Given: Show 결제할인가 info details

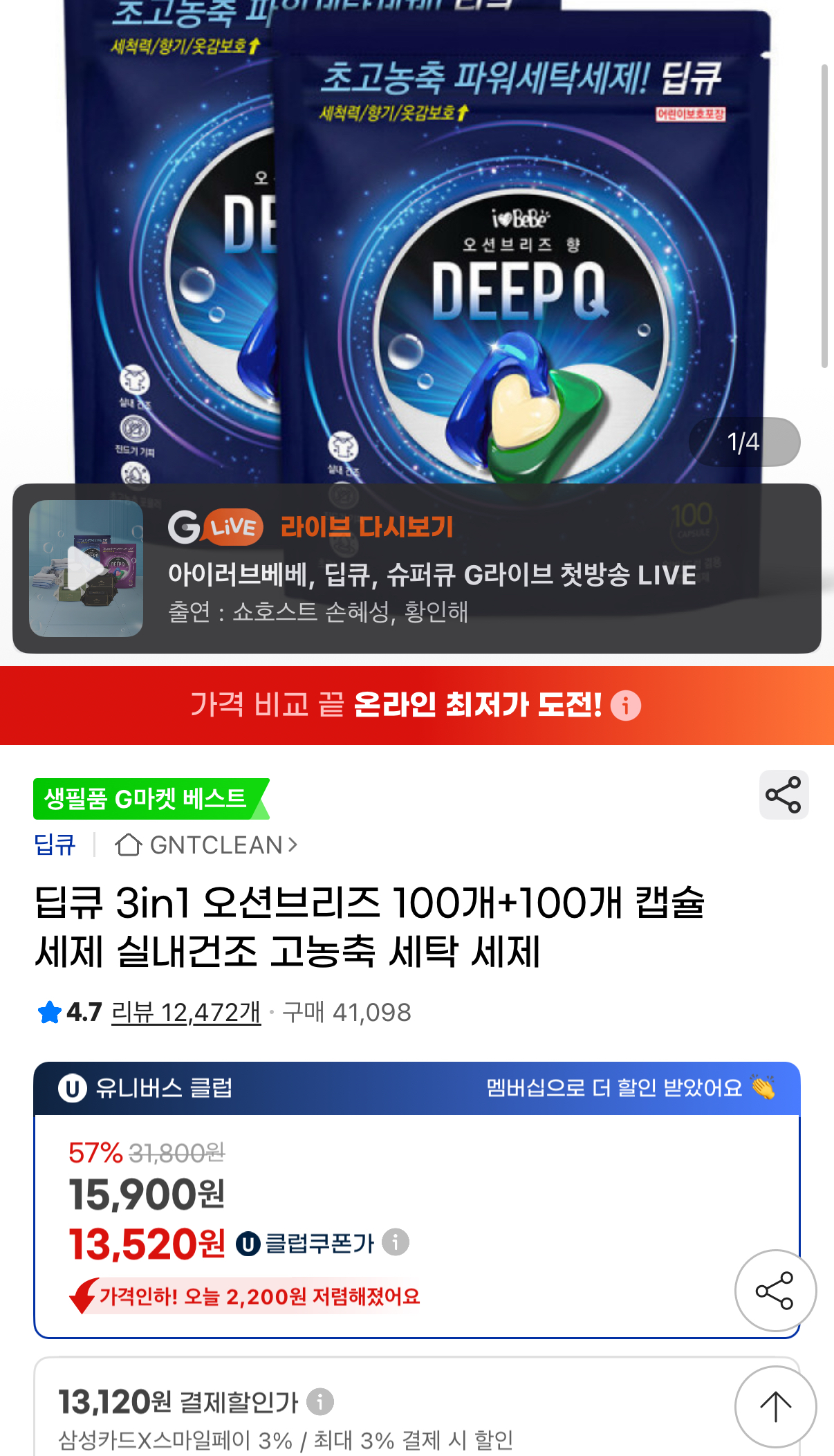Looking at the screenshot, I should [x=320, y=1402].
